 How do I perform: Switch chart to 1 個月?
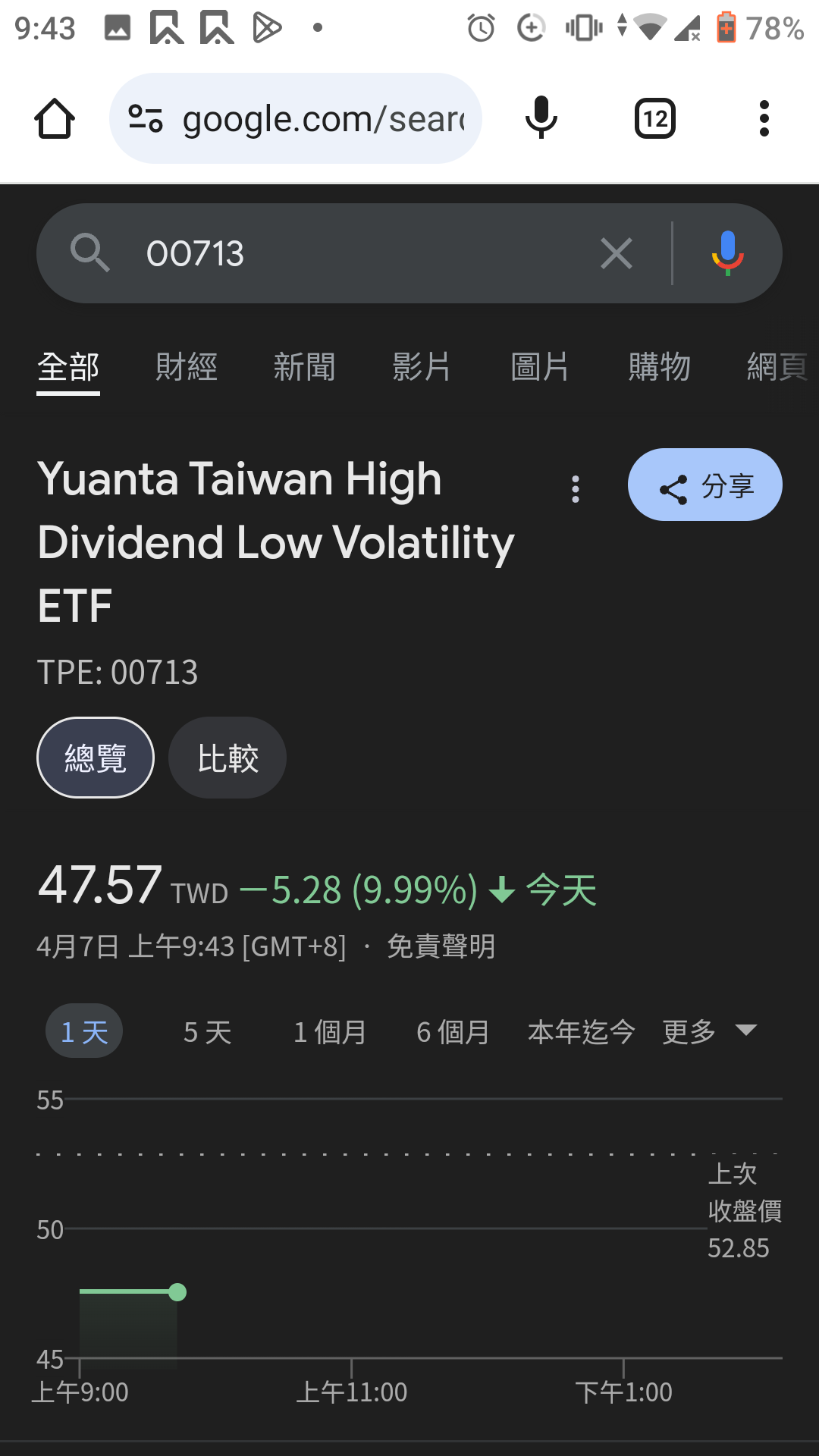point(330,1032)
